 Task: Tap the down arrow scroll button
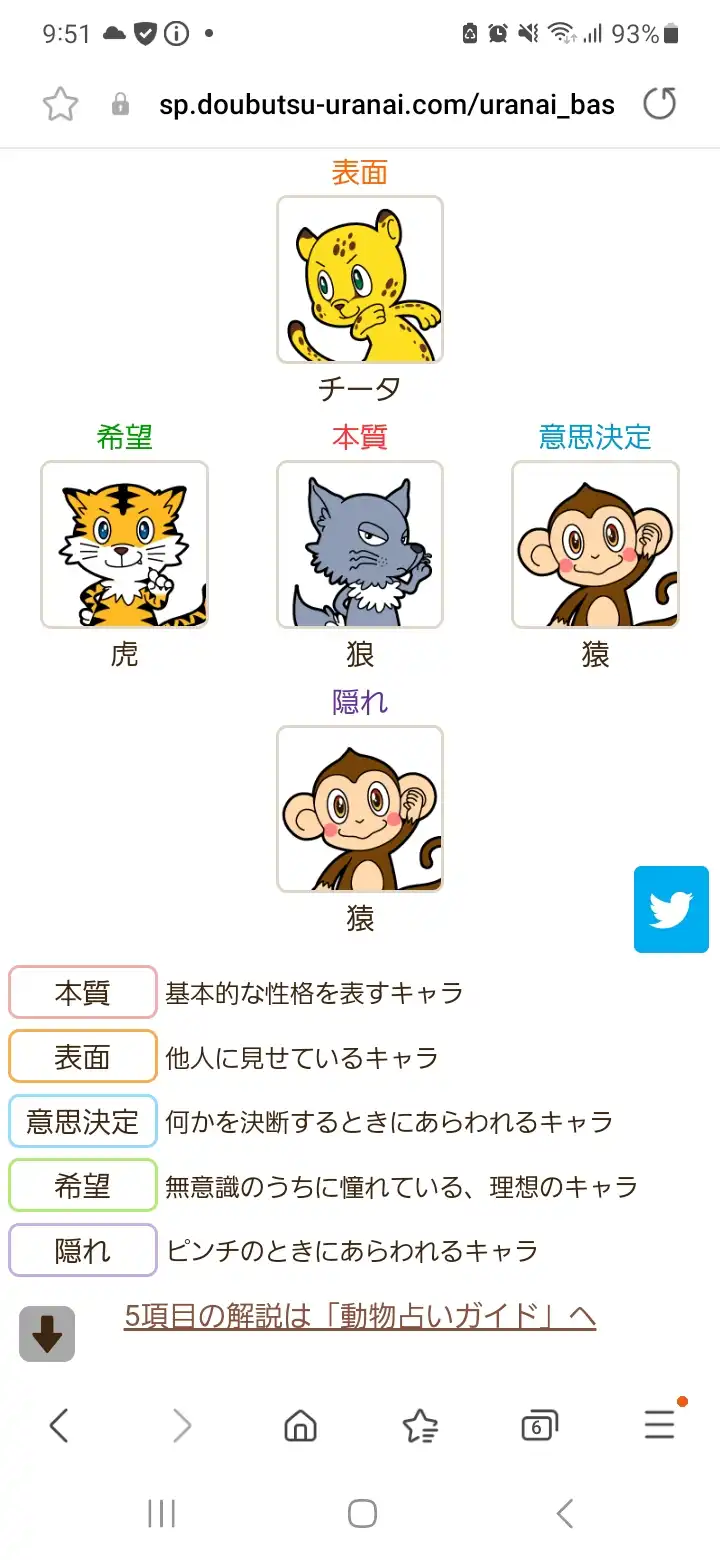pyautogui.click(x=47, y=1334)
